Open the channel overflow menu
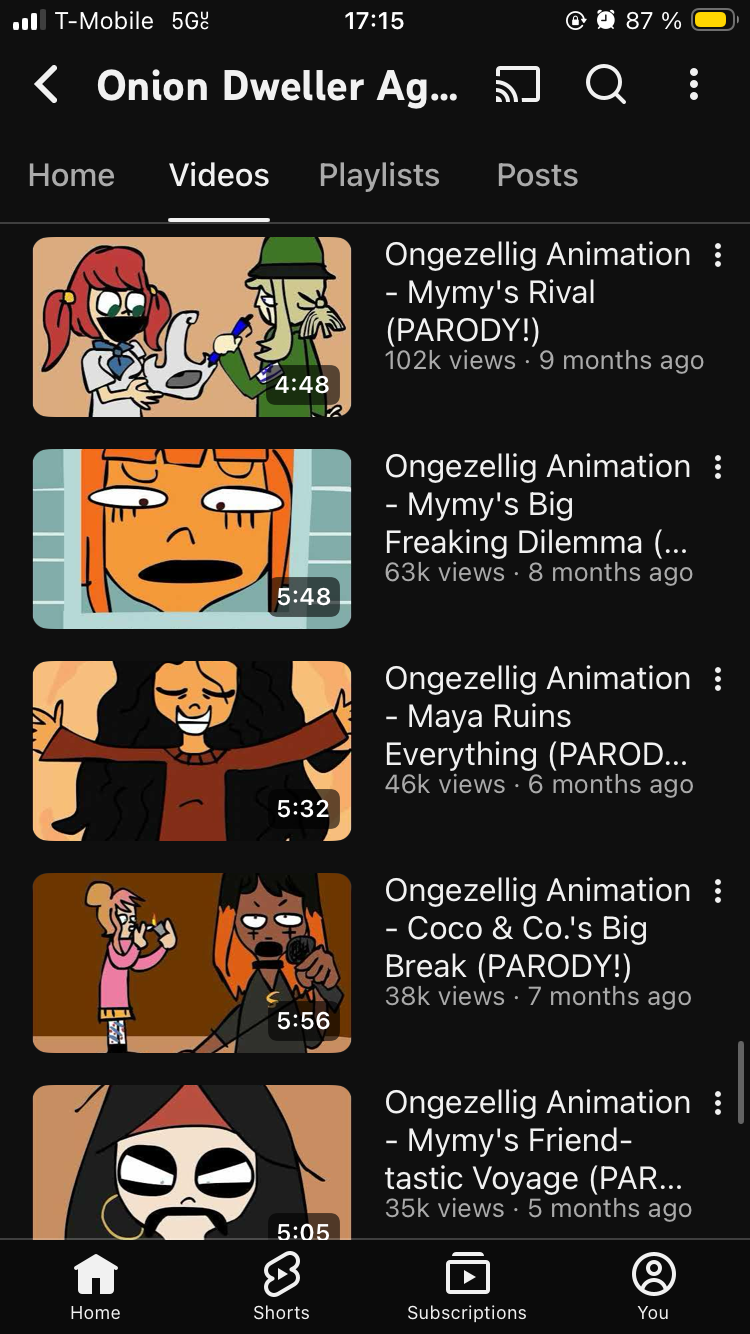The height and width of the screenshot is (1334, 750). (x=693, y=85)
